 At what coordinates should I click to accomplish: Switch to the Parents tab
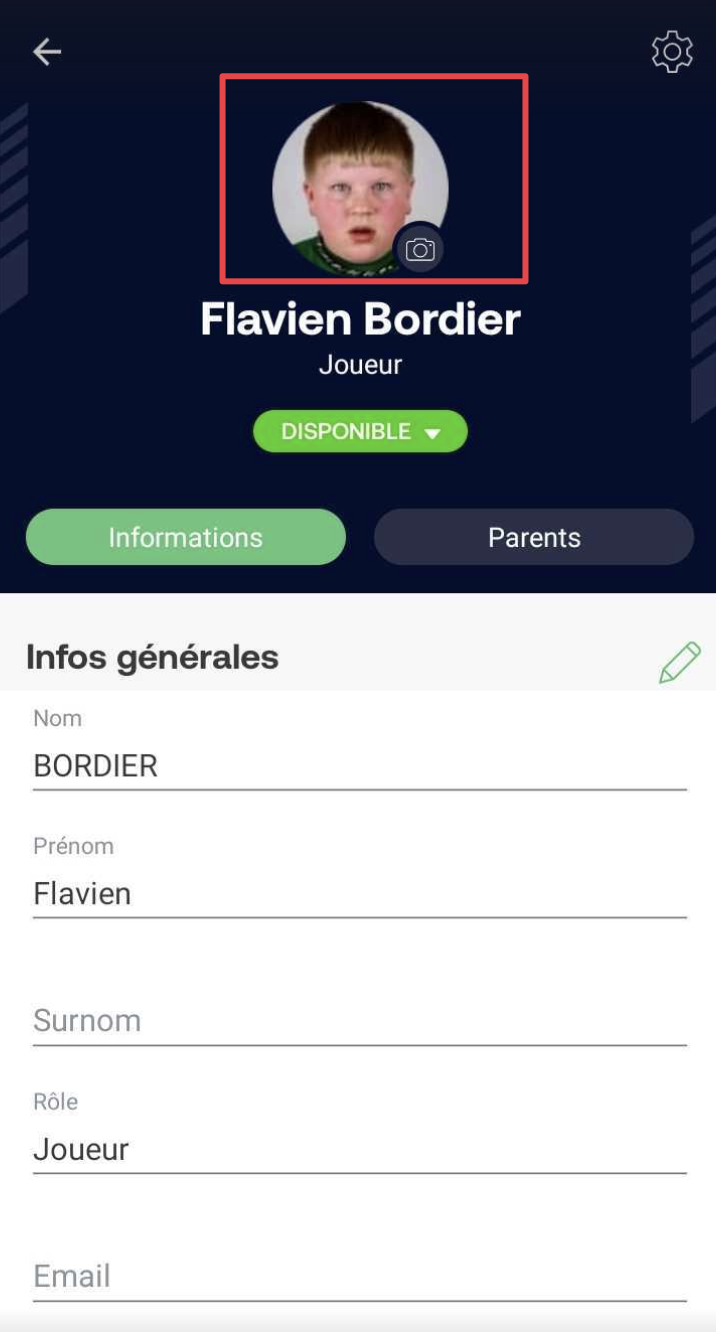[x=534, y=537]
